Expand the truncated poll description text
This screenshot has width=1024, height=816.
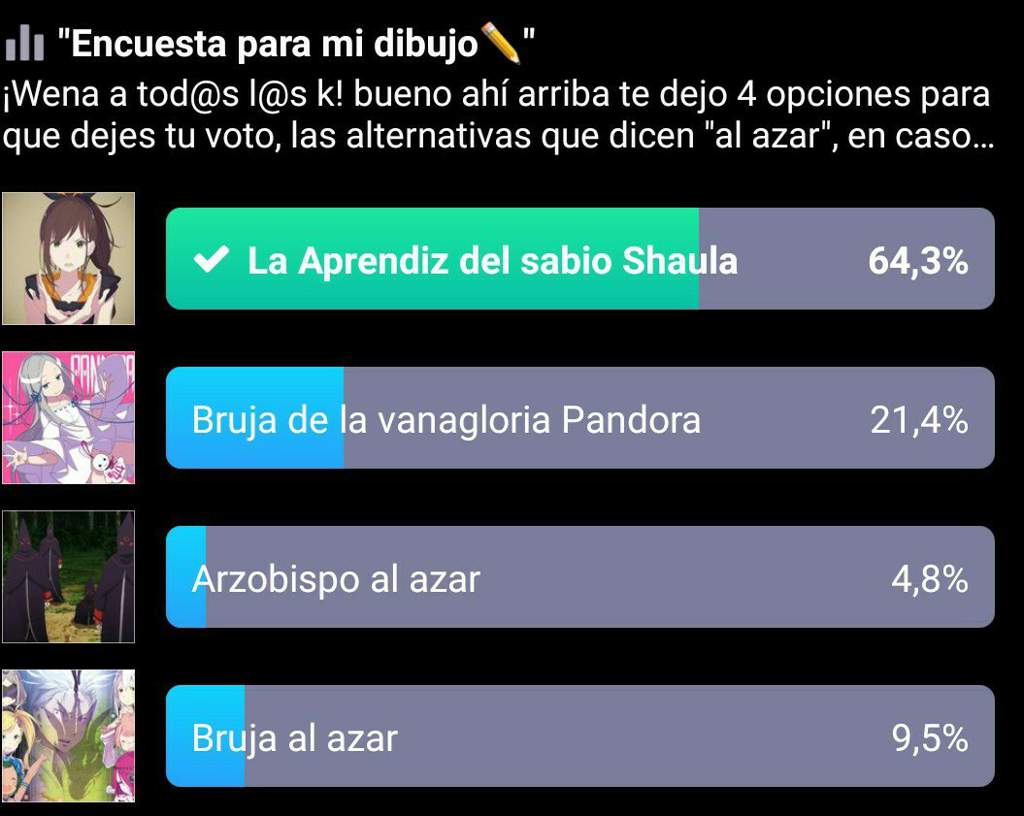(497, 115)
